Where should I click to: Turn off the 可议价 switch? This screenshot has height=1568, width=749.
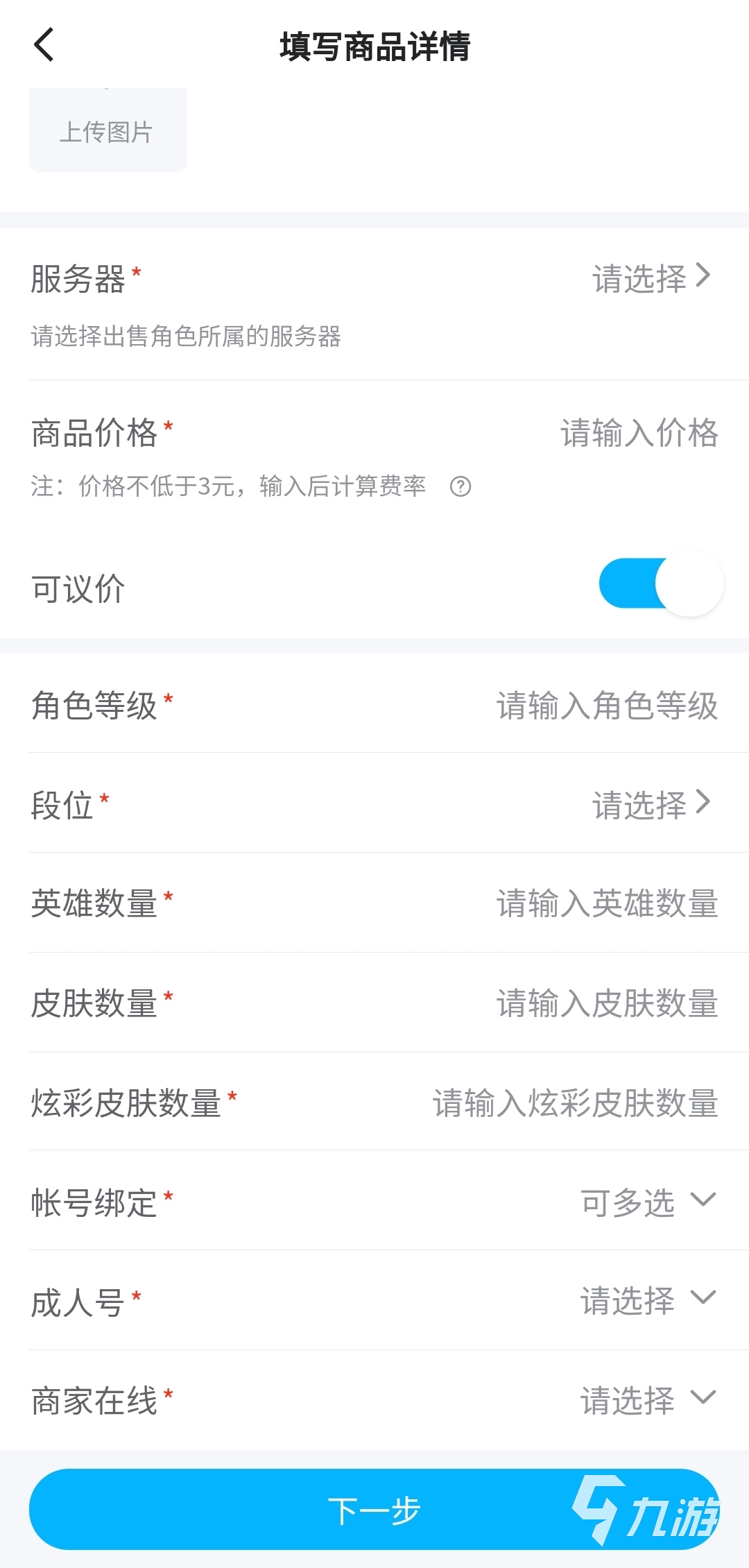[660, 584]
